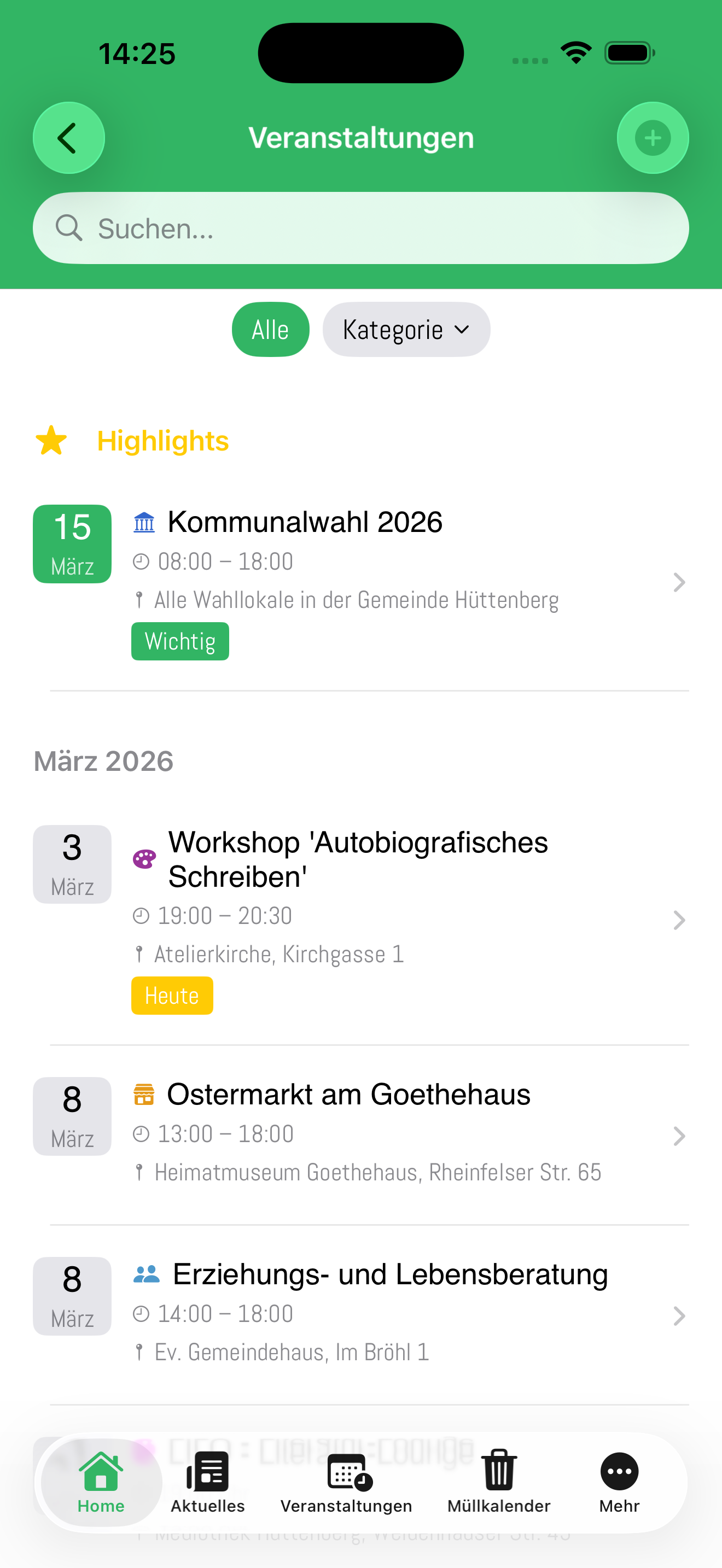Expand Kommunalwahl 2026 via its chevron
Image resolution: width=722 pixels, height=1568 pixels.
pyautogui.click(x=679, y=582)
